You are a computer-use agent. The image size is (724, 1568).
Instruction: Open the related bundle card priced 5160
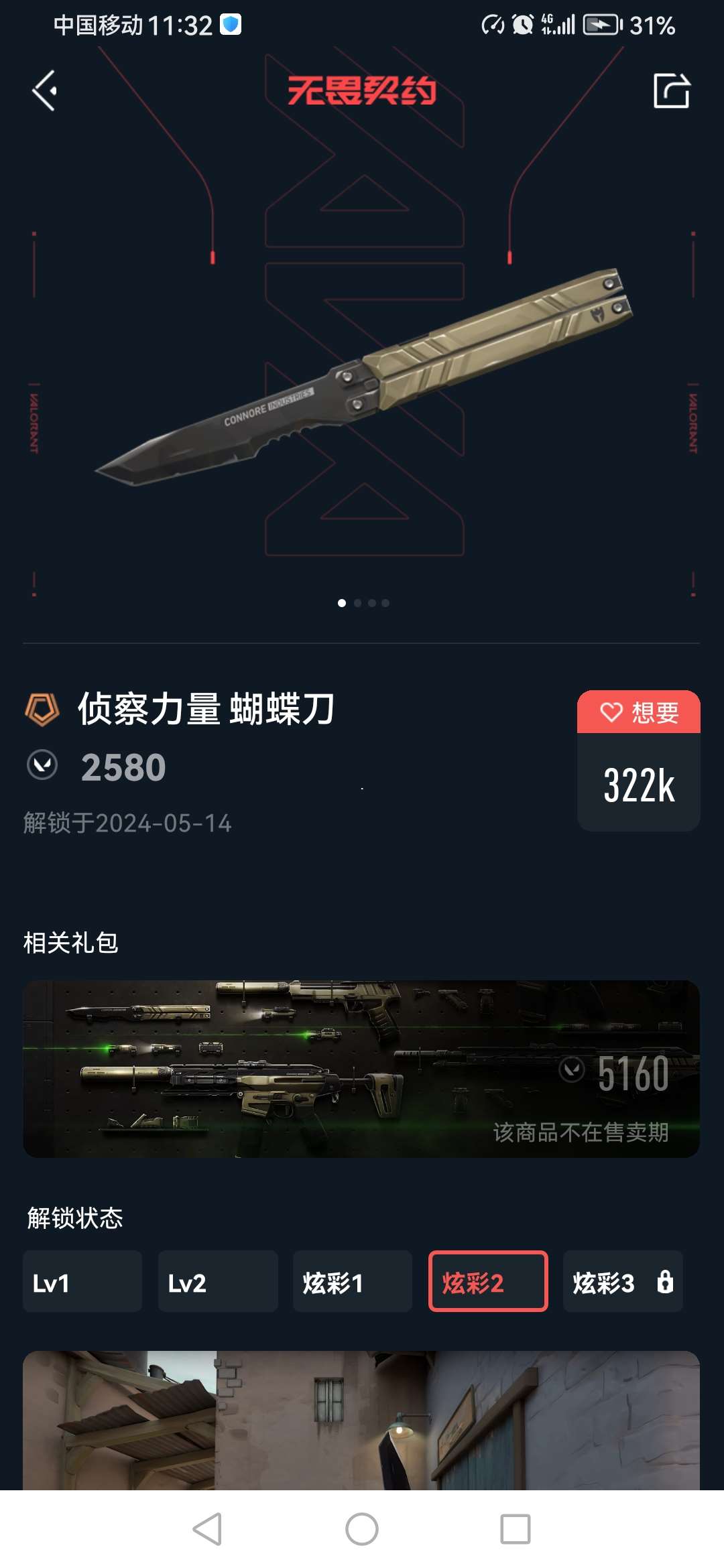[x=361, y=1069]
